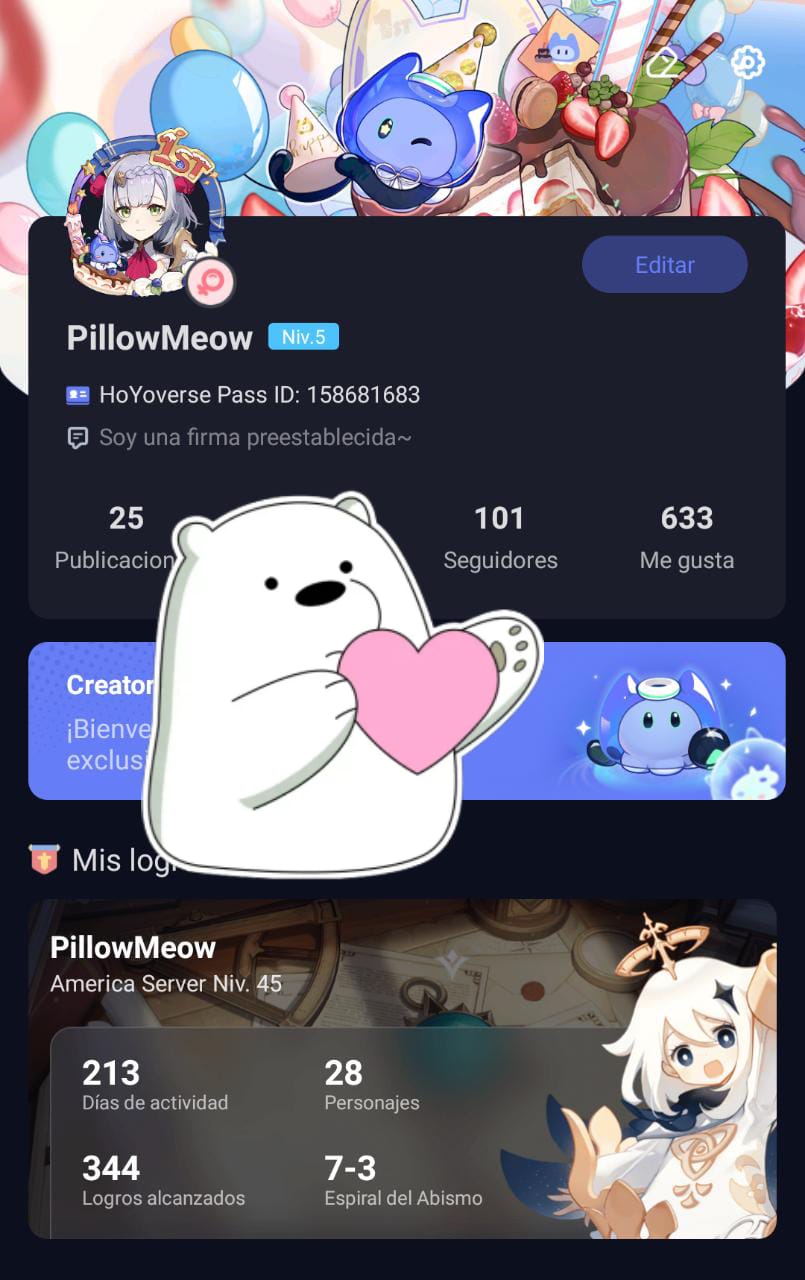The image size is (805, 1280).
Task: Tap the Niv.5 level badge
Action: coord(303,337)
